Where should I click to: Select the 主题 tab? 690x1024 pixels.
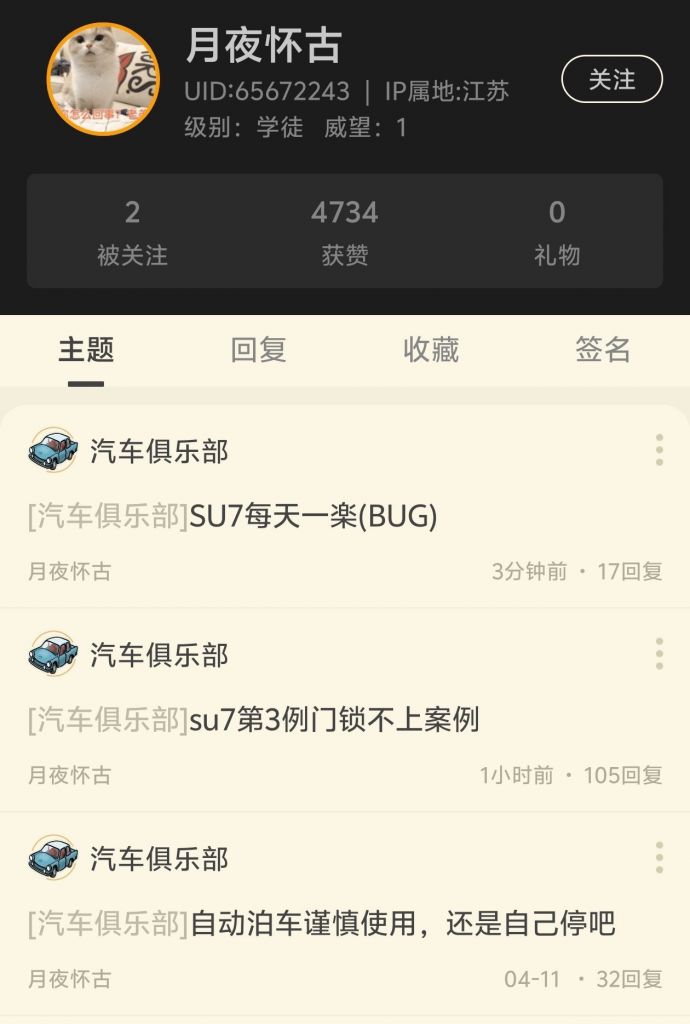click(x=86, y=349)
